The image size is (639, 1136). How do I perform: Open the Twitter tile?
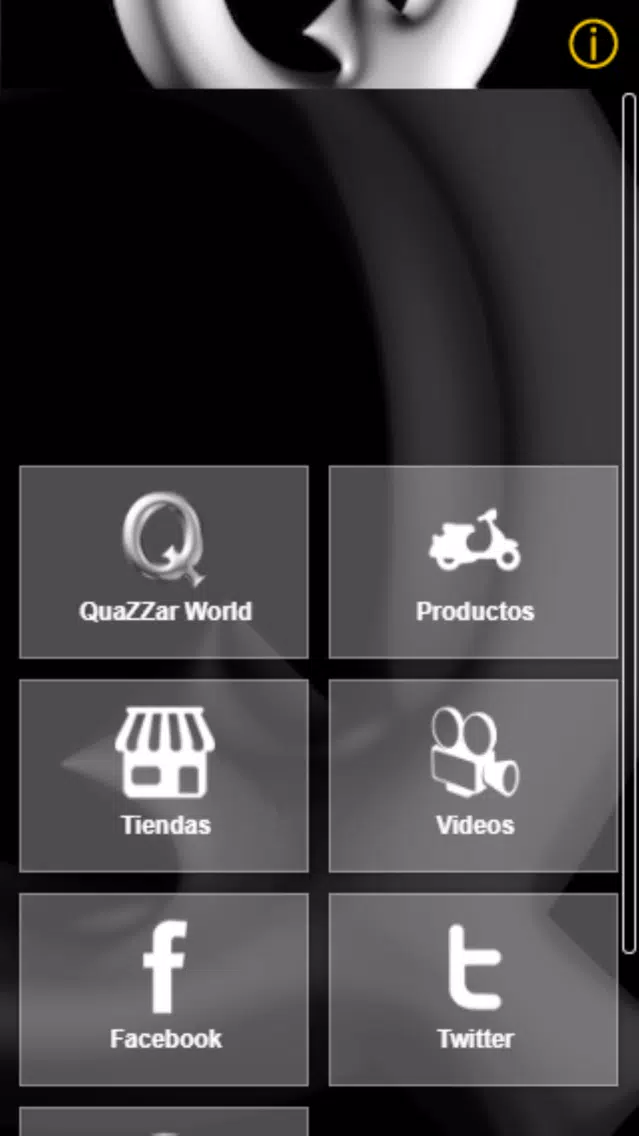pyautogui.click(x=474, y=988)
